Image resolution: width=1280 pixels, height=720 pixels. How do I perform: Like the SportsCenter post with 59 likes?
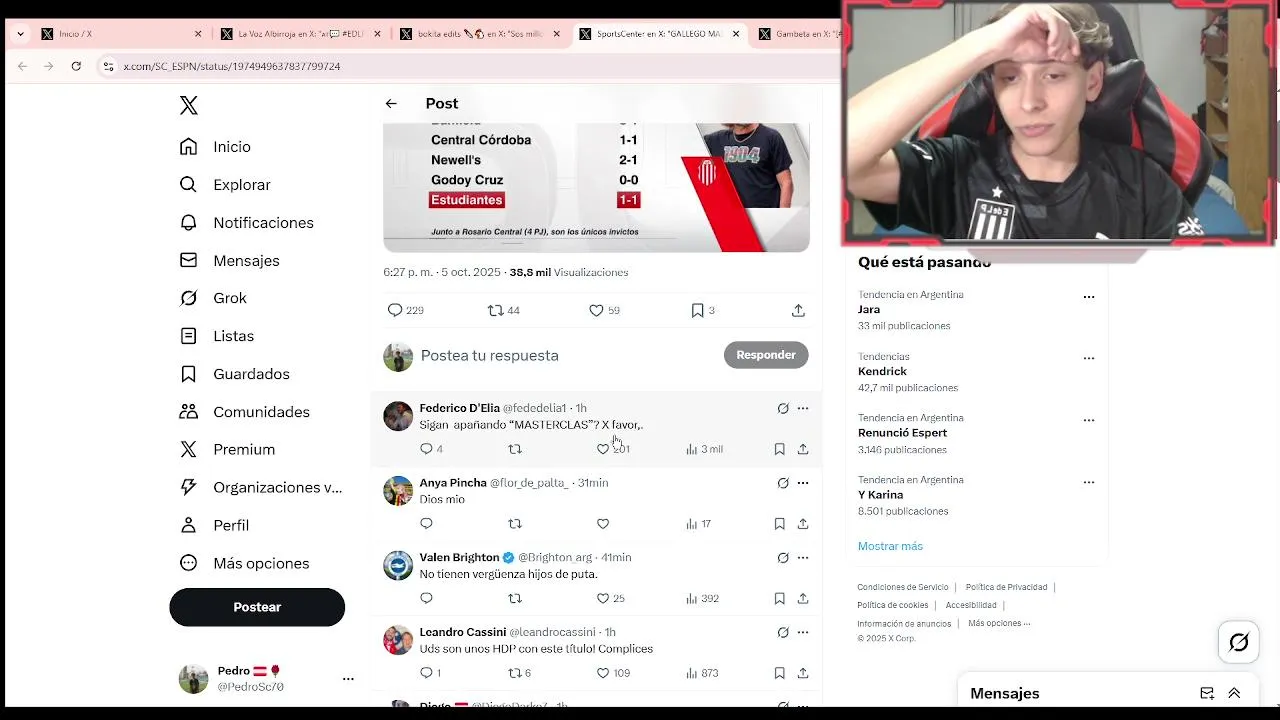[x=597, y=311]
